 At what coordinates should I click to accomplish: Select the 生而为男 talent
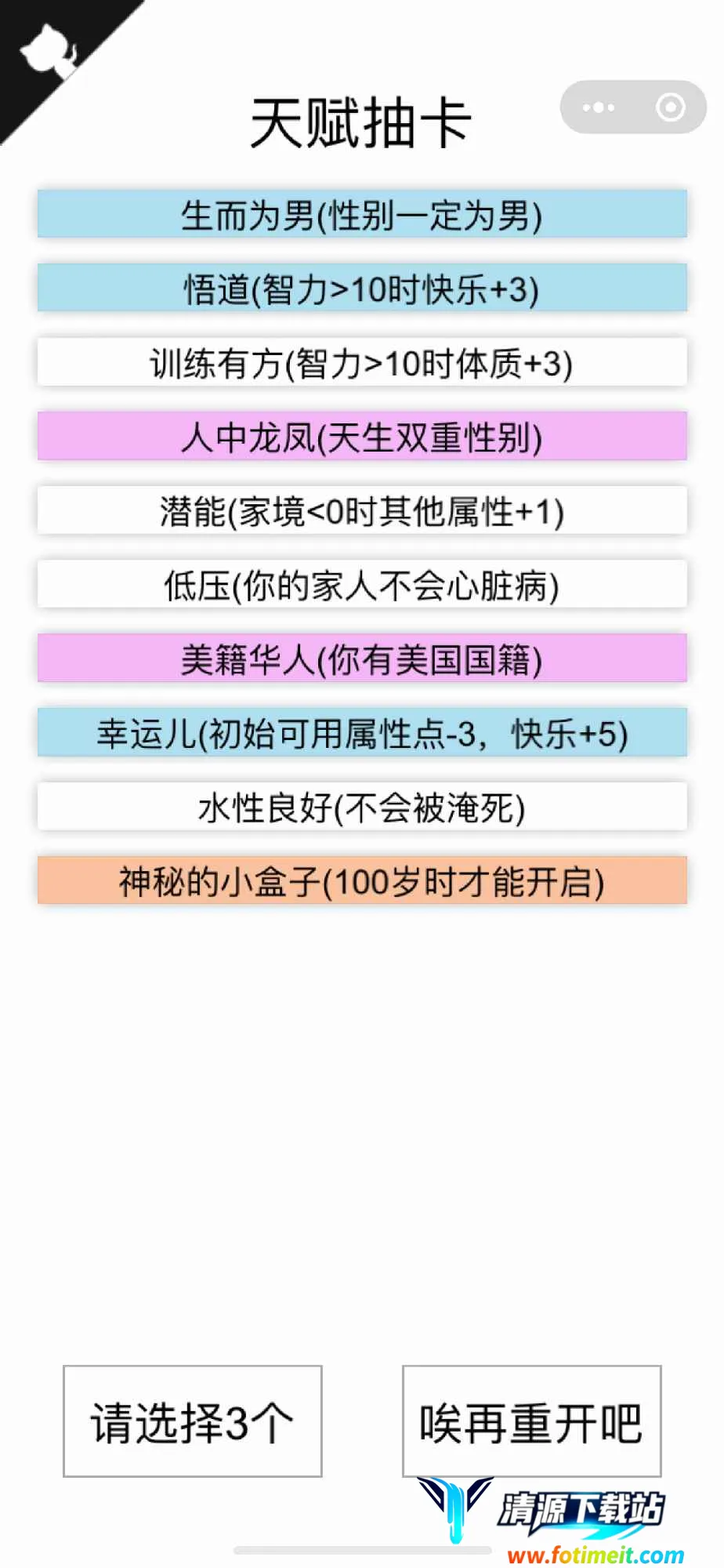click(362, 214)
